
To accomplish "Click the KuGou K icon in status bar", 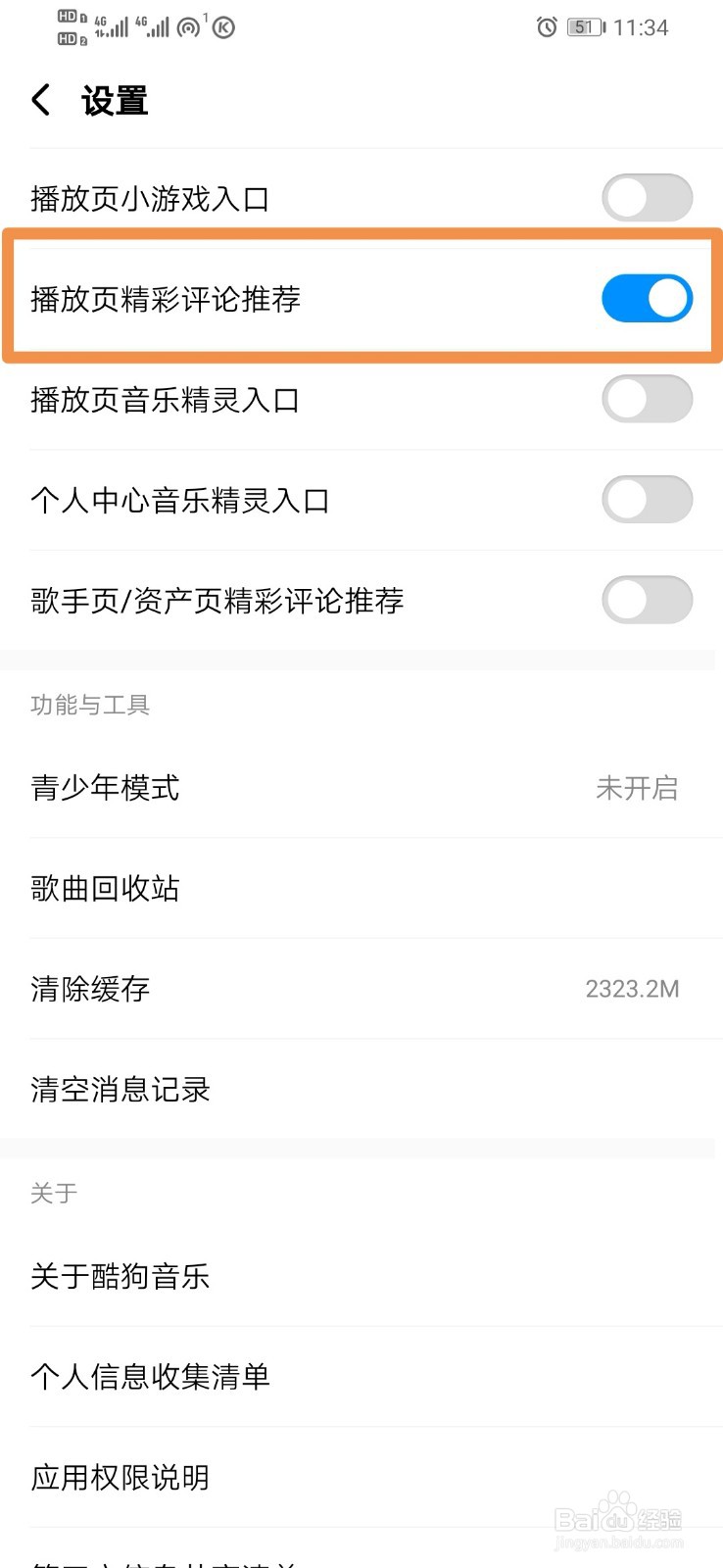I will [223, 27].
